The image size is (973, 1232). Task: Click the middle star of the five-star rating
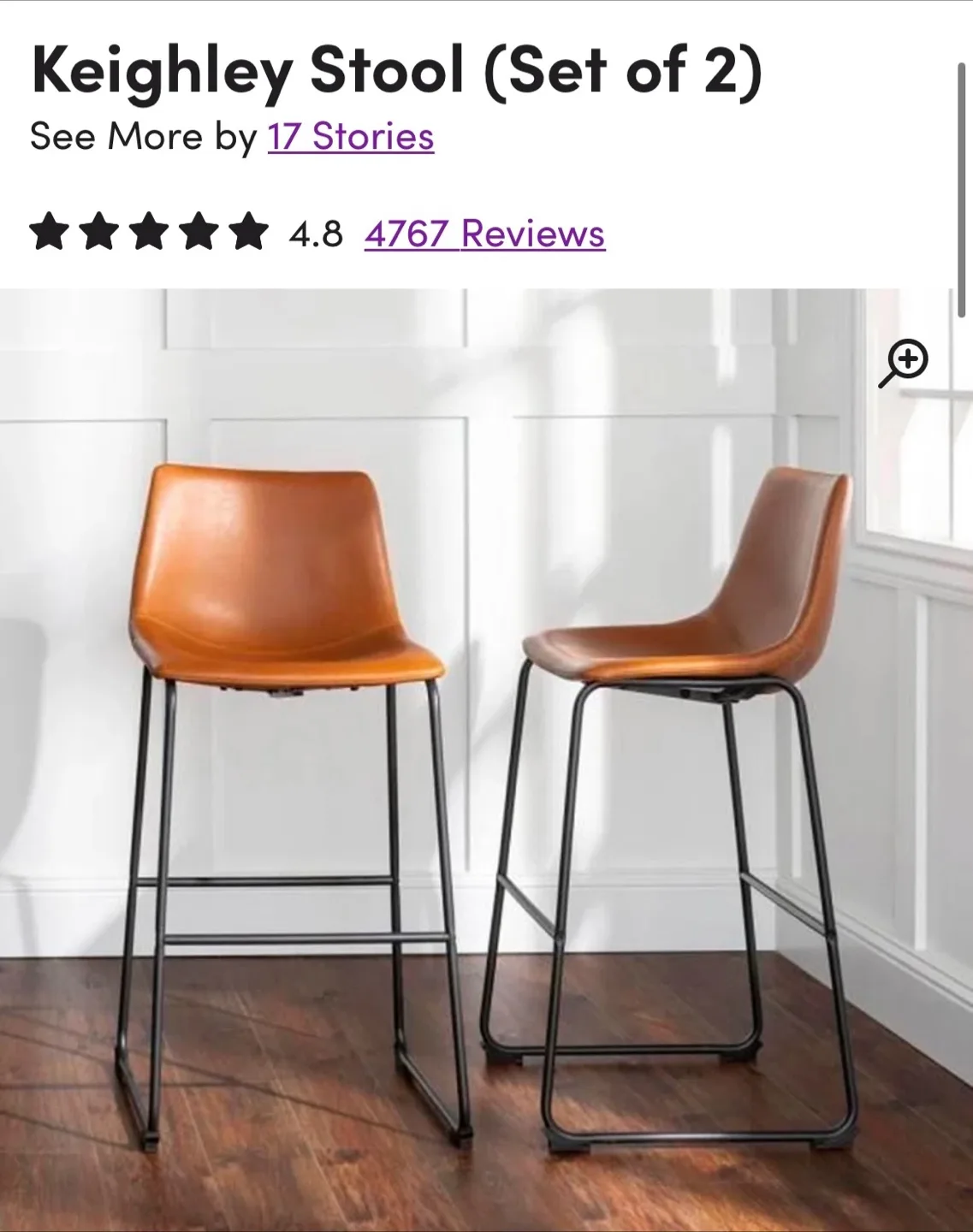click(149, 232)
